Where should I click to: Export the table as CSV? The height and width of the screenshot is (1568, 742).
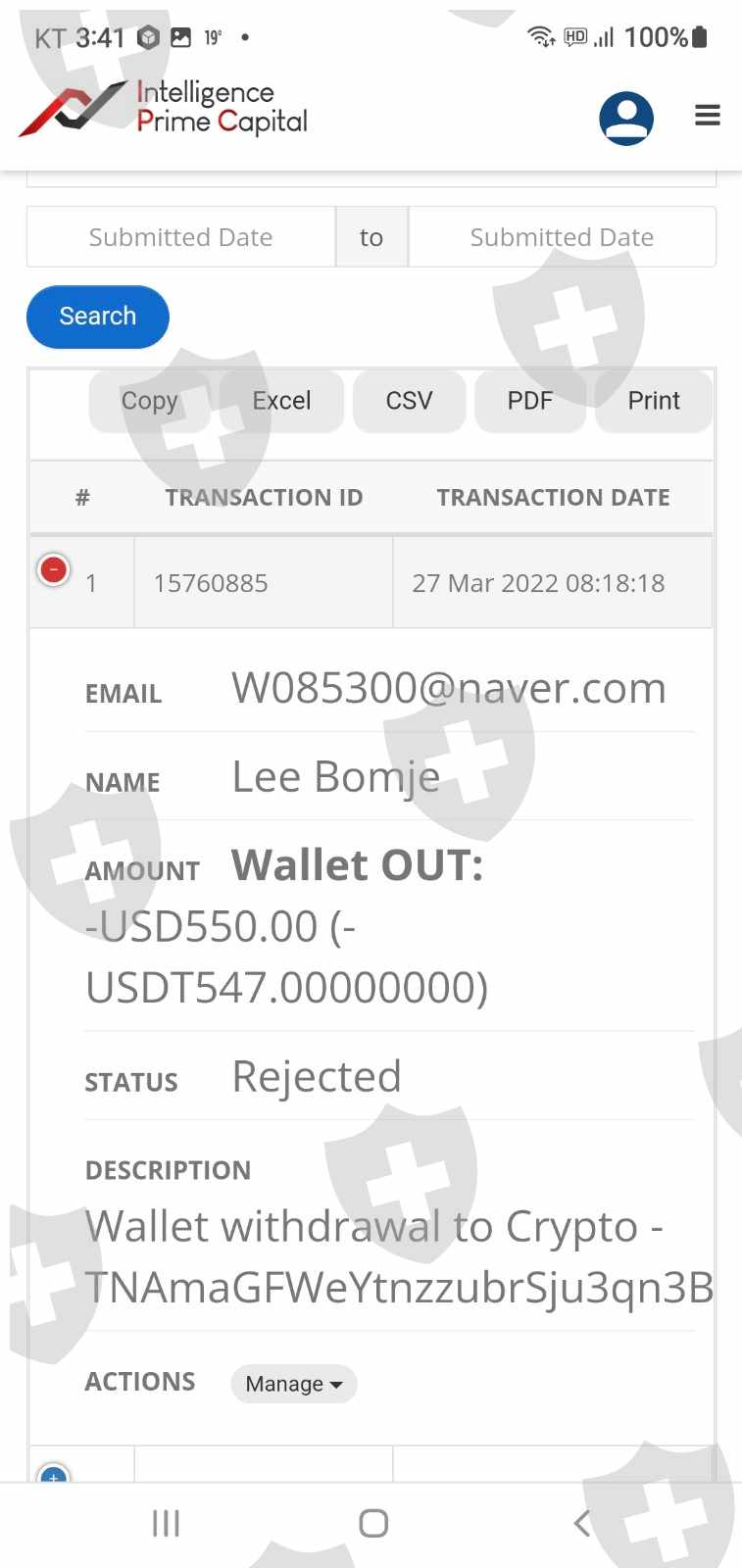[409, 401]
